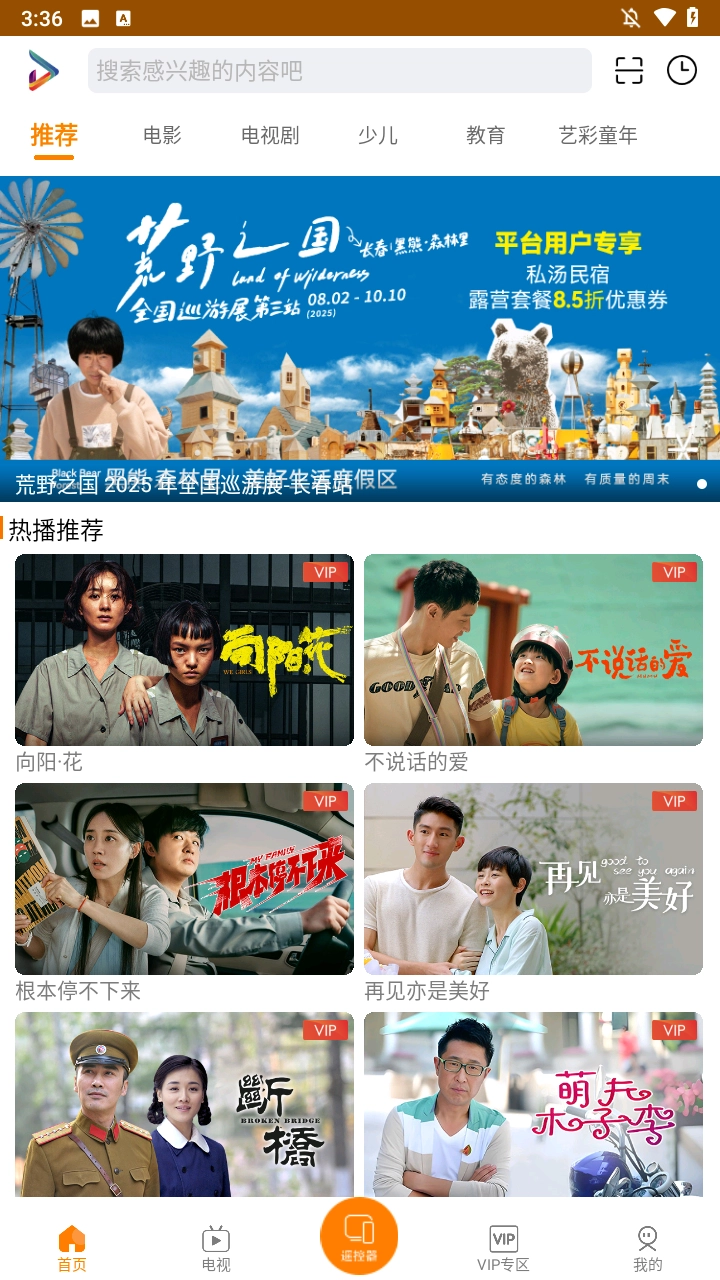720x1280 pixels.
Task: Open the 我的 profile tab
Action: pos(647,1248)
